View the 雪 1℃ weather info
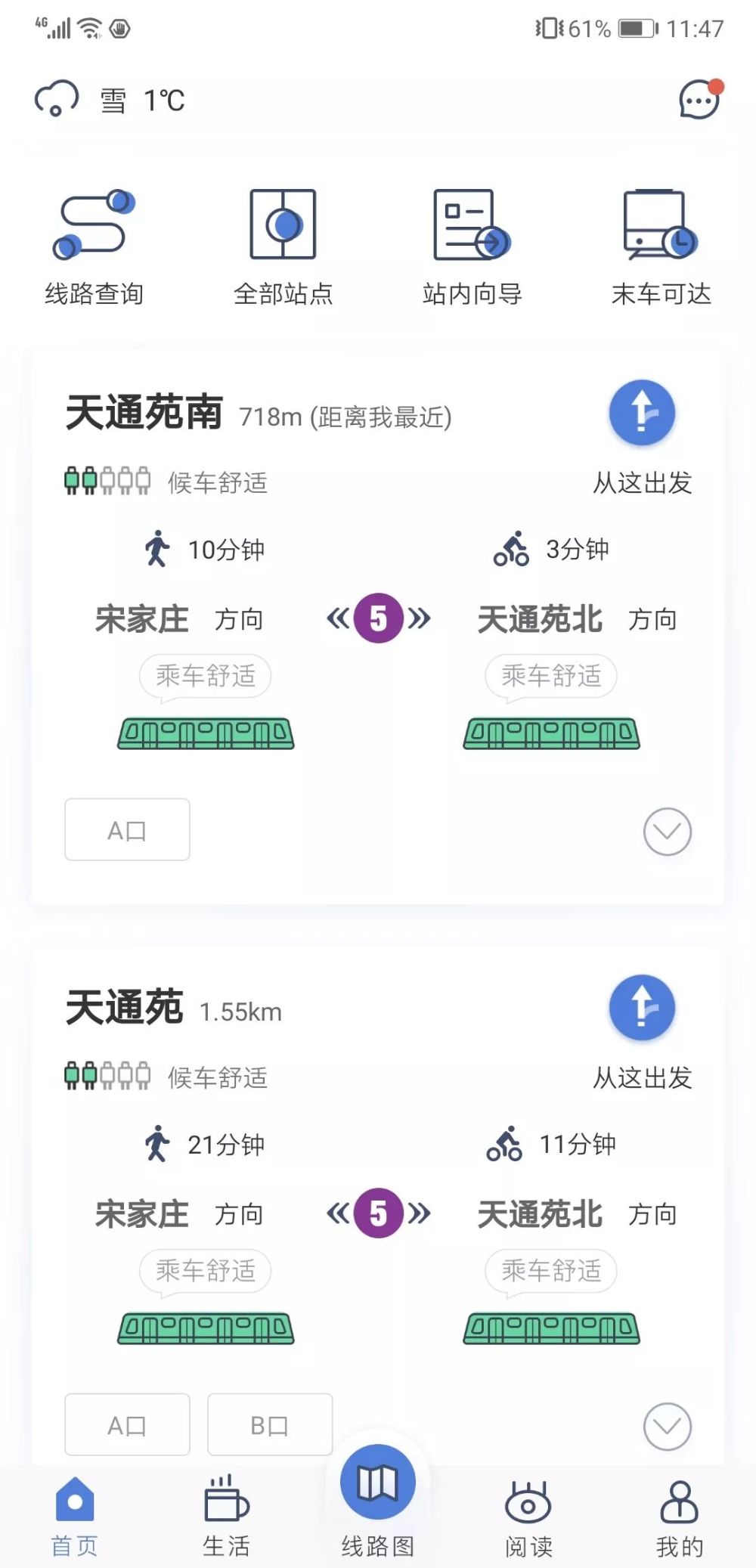This screenshot has height=1568, width=756. [x=110, y=100]
